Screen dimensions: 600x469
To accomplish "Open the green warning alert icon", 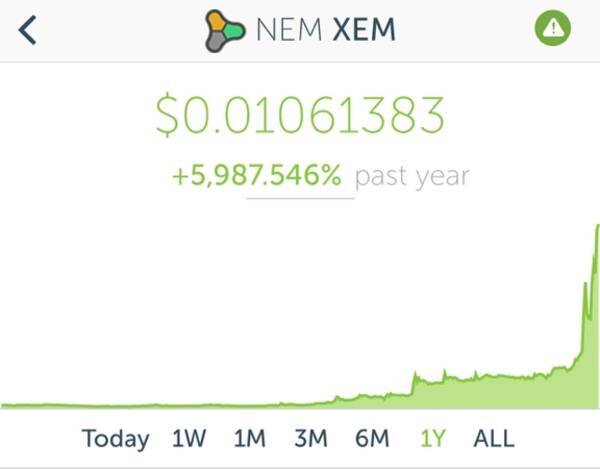I will (x=552, y=28).
